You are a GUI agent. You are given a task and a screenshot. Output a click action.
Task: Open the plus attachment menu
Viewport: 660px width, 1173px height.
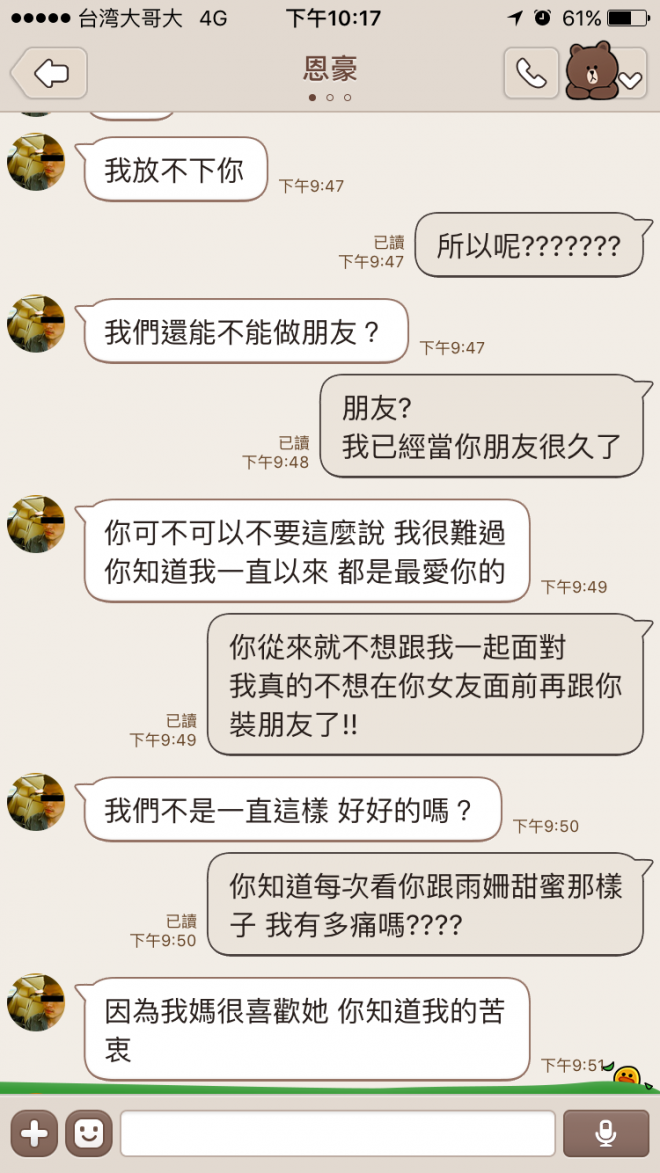[x=33, y=1132]
